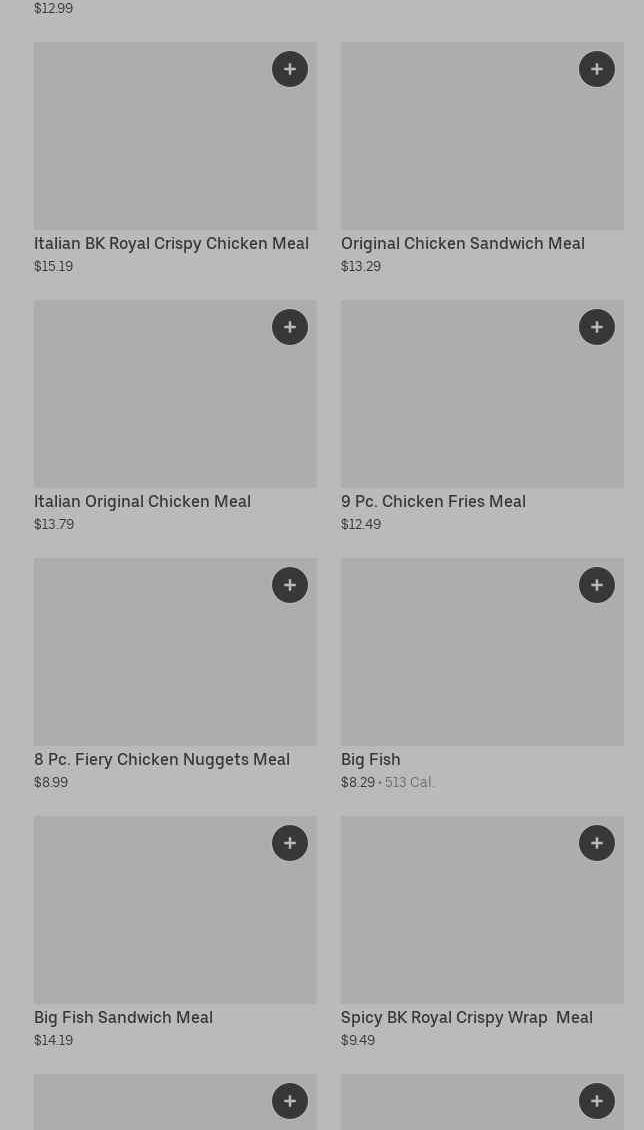This screenshot has height=1130, width=644.
Task: Add Spicy BK Royal Crispy Wrap Meal
Action: pos(597,843)
